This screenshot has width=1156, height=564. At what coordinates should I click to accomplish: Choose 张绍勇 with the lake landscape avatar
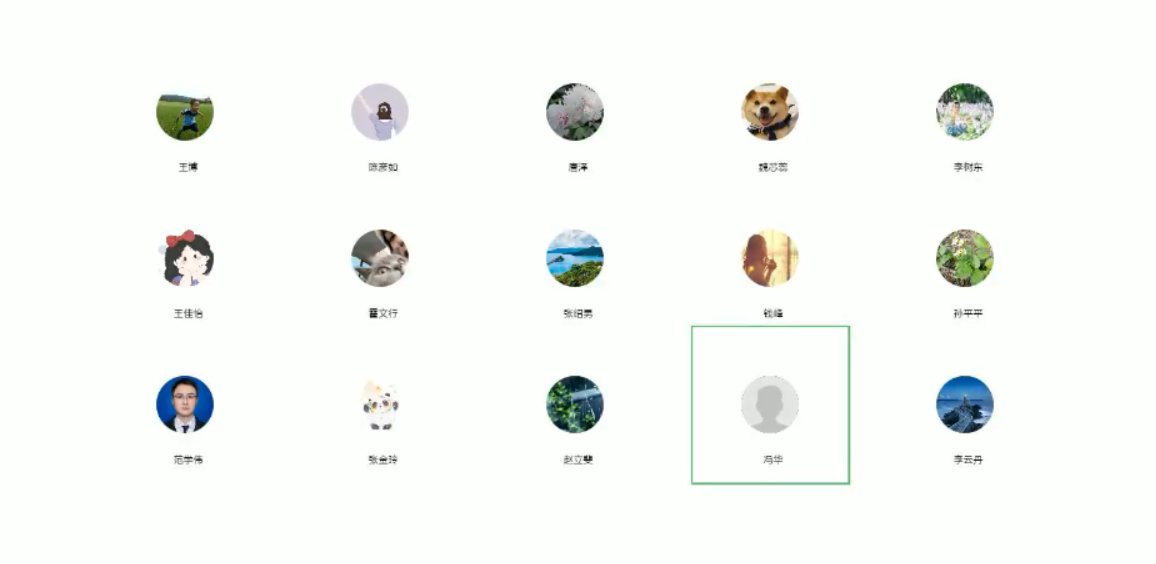[575, 258]
